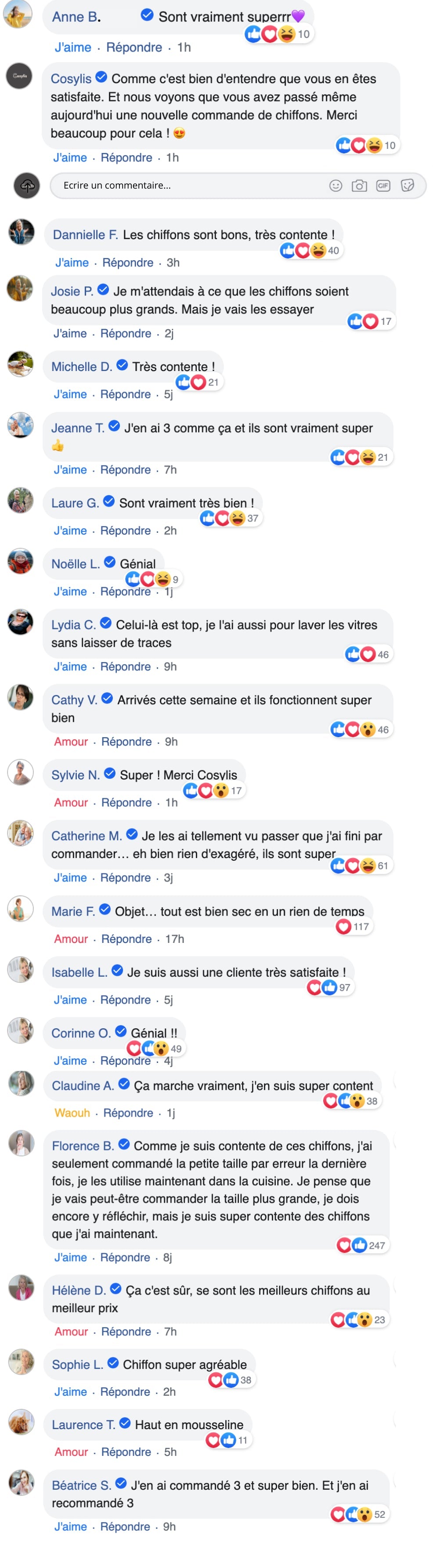Reply to Jeanne T.'s comment
433x1568 pixels.
tap(126, 470)
